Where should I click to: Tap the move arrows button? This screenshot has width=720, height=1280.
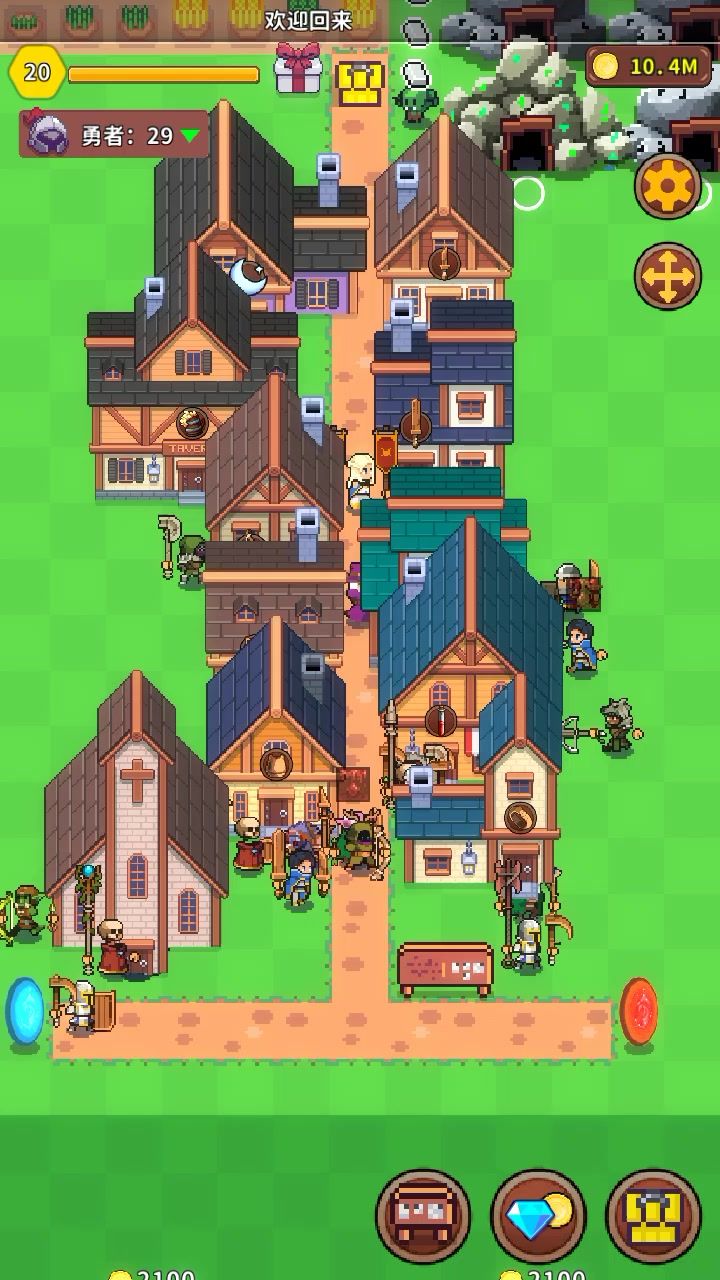(667, 276)
